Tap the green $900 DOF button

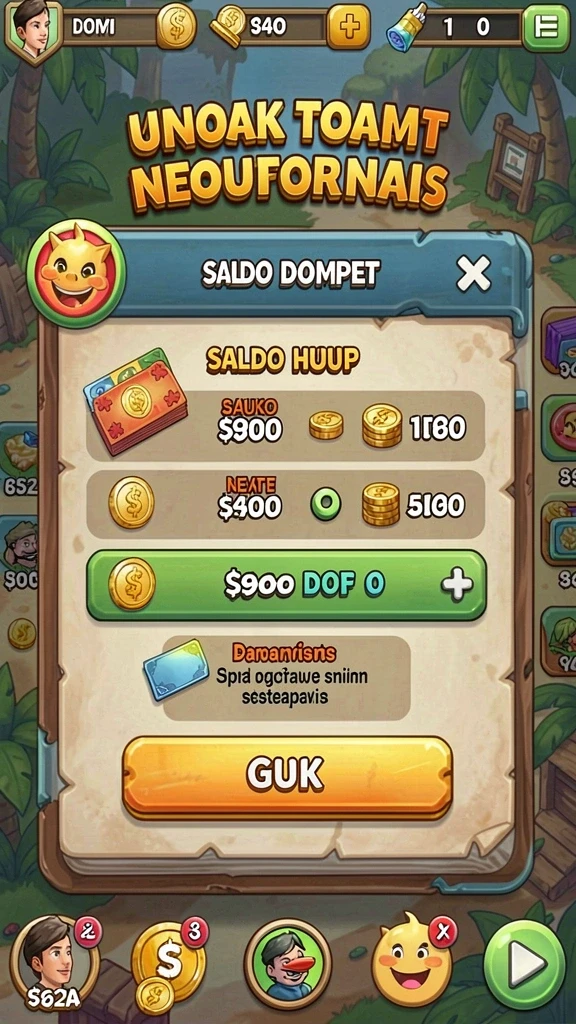287,584
